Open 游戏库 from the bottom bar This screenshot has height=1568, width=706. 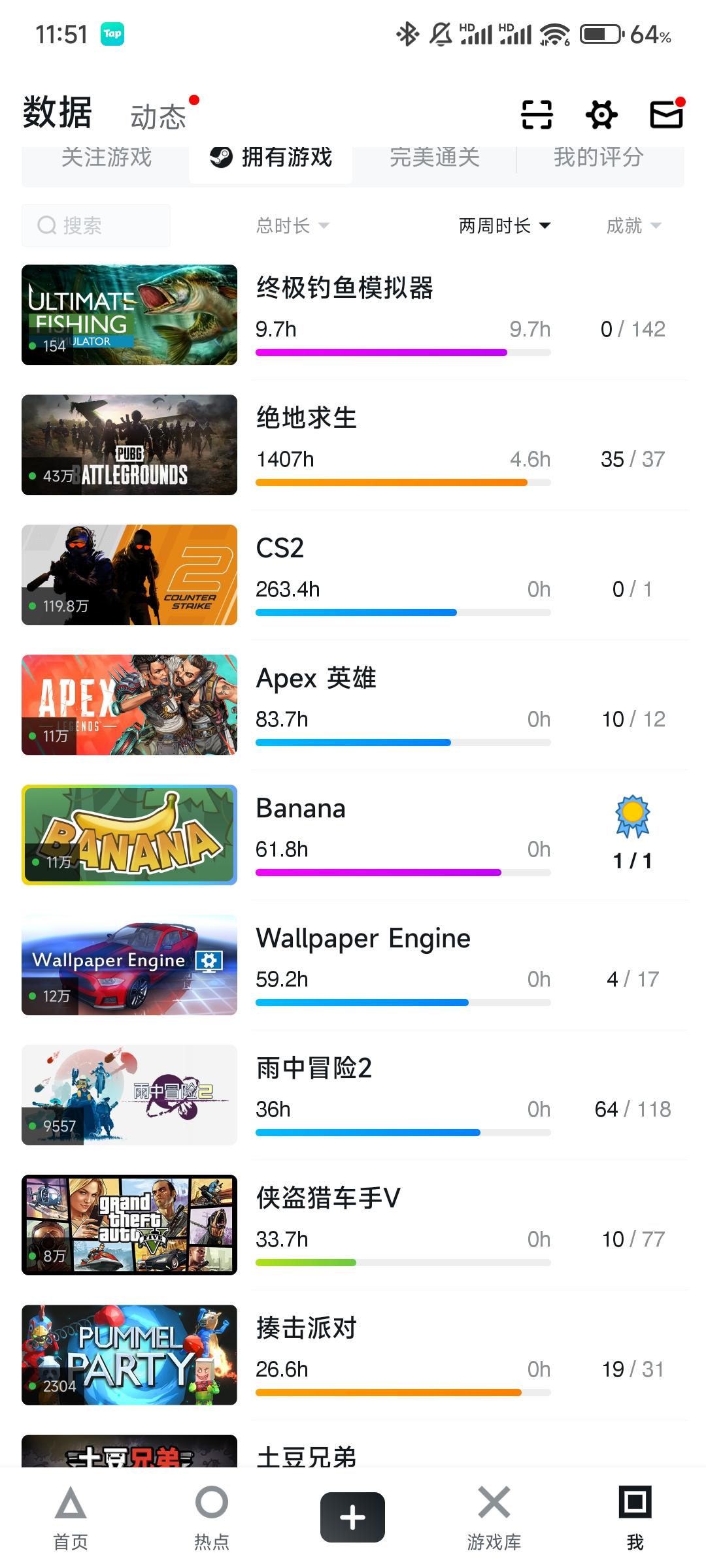pyautogui.click(x=494, y=1516)
